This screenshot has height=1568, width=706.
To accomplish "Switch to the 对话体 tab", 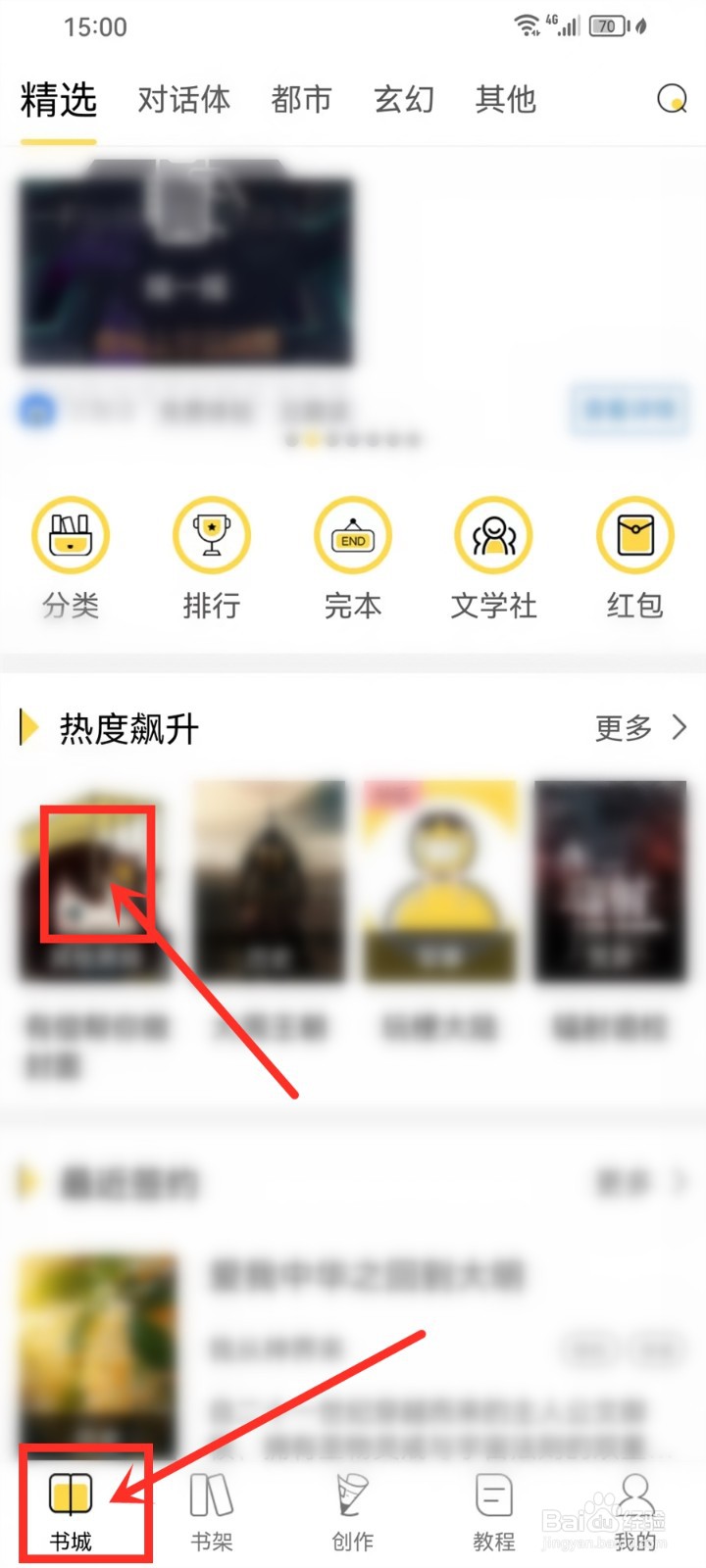I will pos(183,98).
